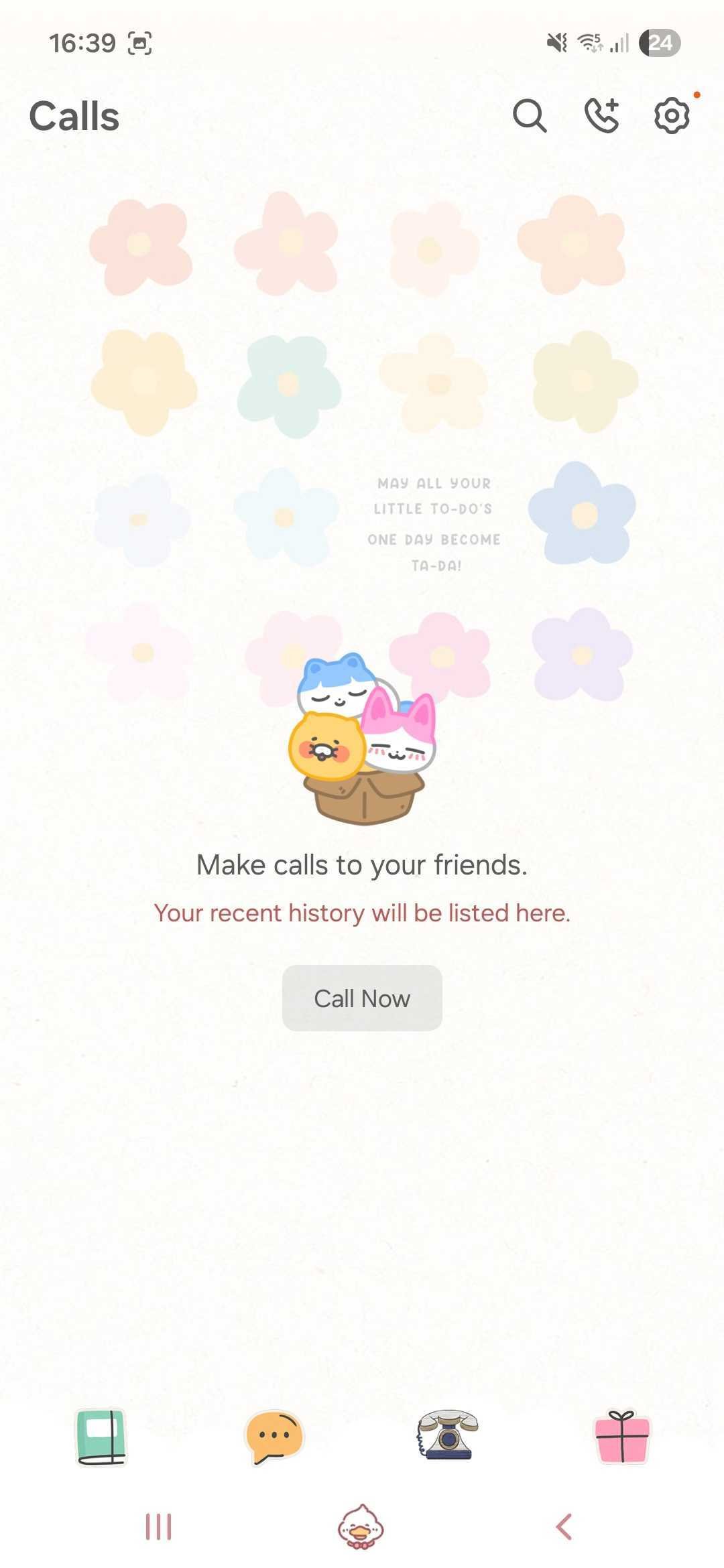Open the recent apps view
Image resolution: width=724 pixels, height=1568 pixels.
(x=159, y=1527)
